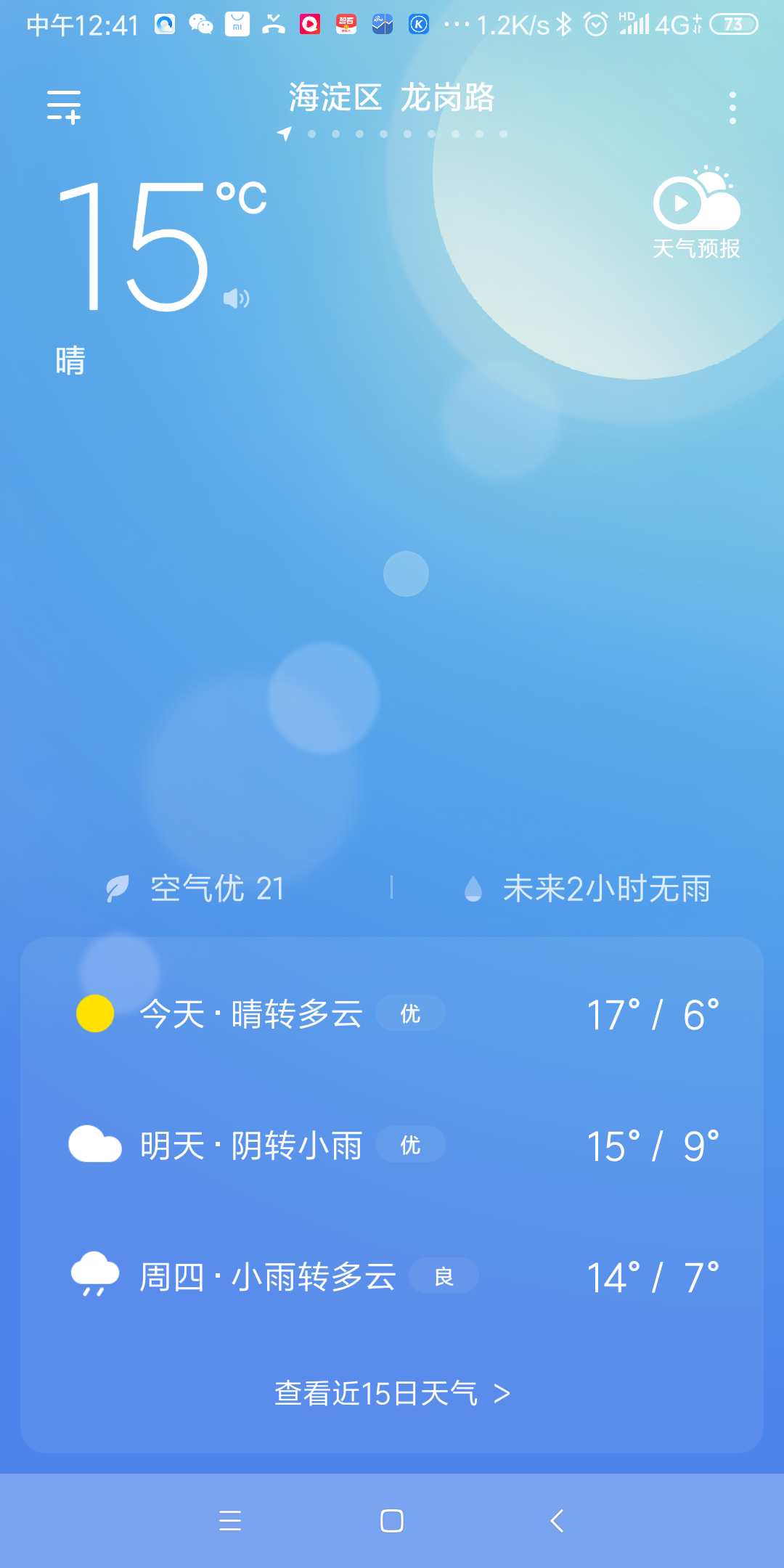Open tomorrow's forecast 明天·阴转小雨
Viewport: 784px width, 1568px height.
(392, 1146)
